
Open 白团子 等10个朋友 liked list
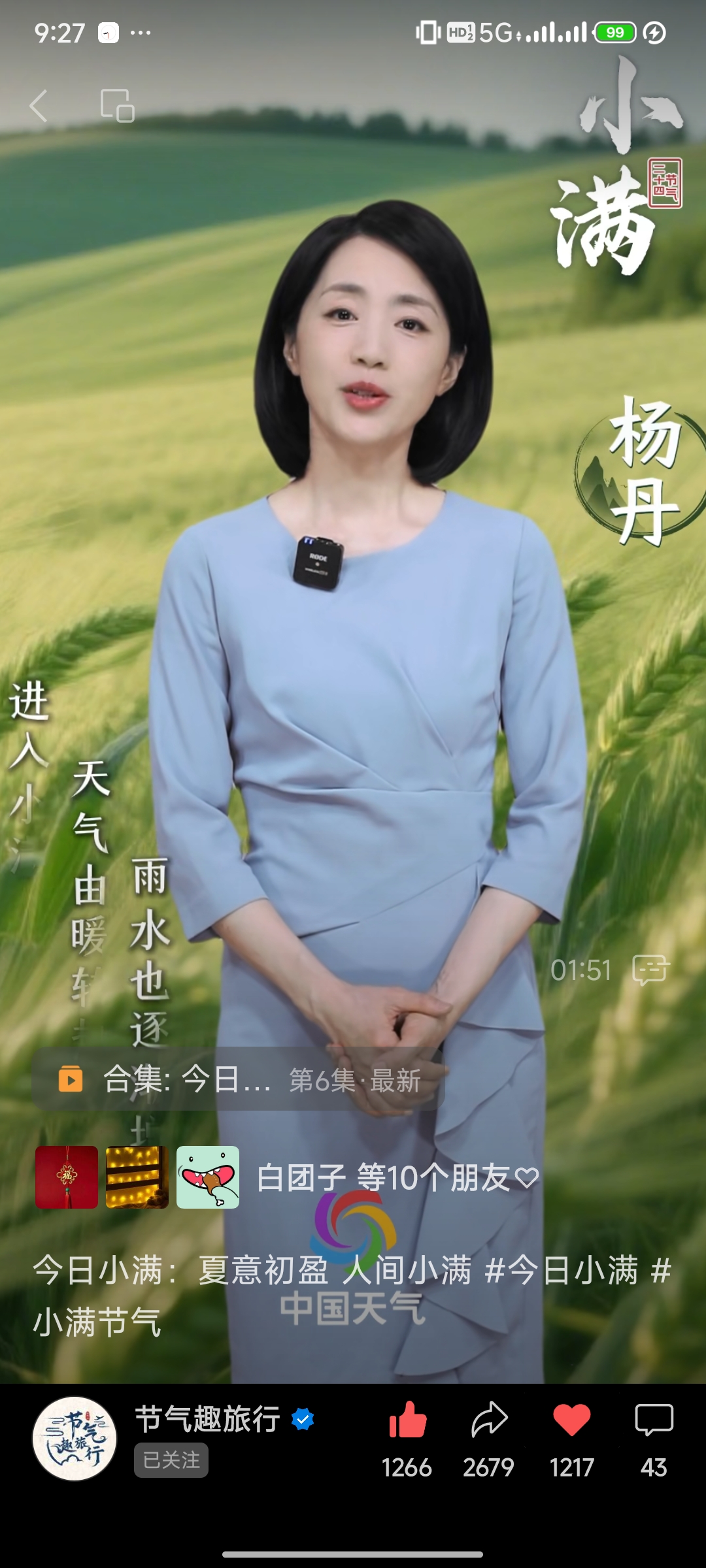397,1178
